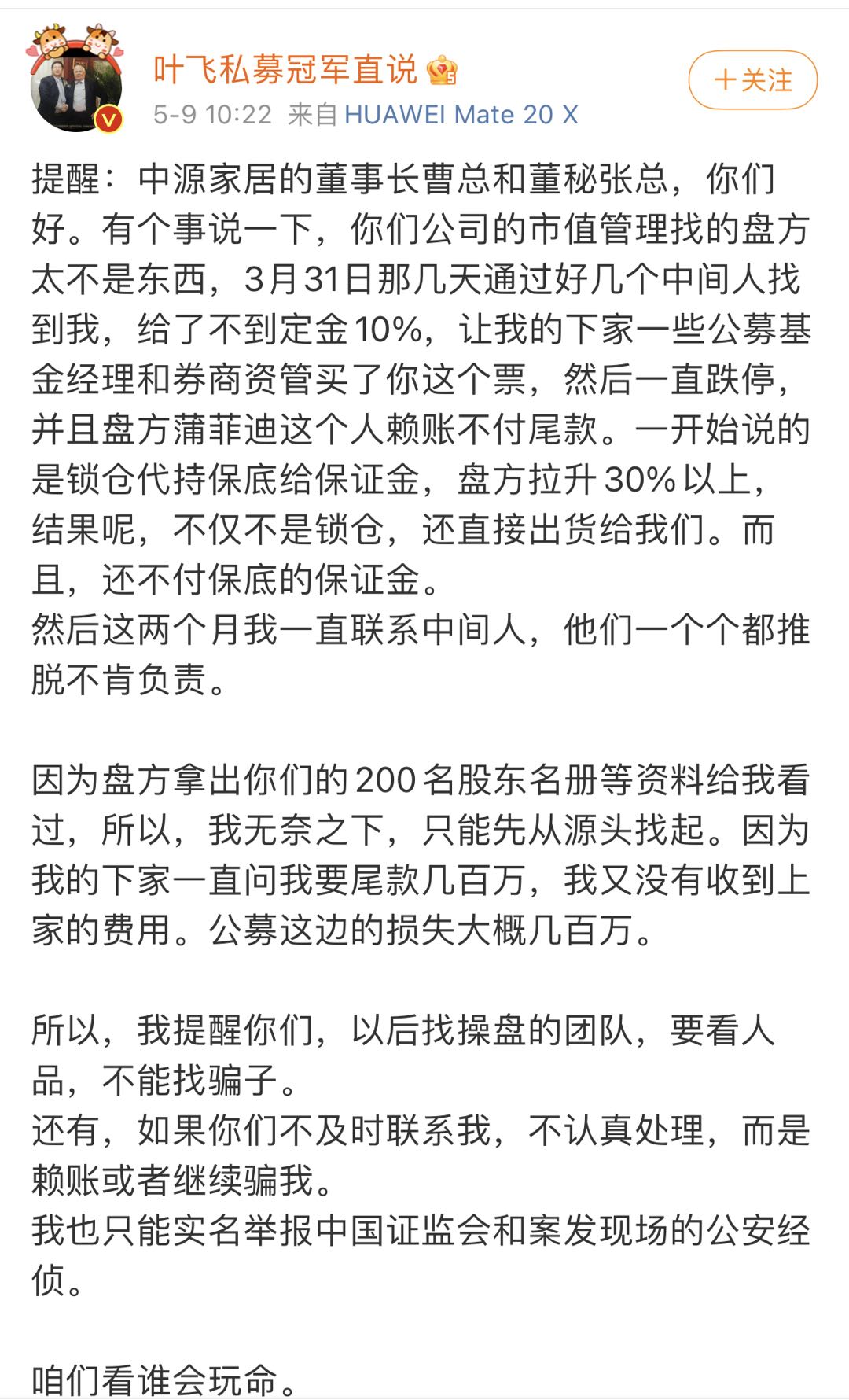Tap the +关注 follow button

point(752,79)
